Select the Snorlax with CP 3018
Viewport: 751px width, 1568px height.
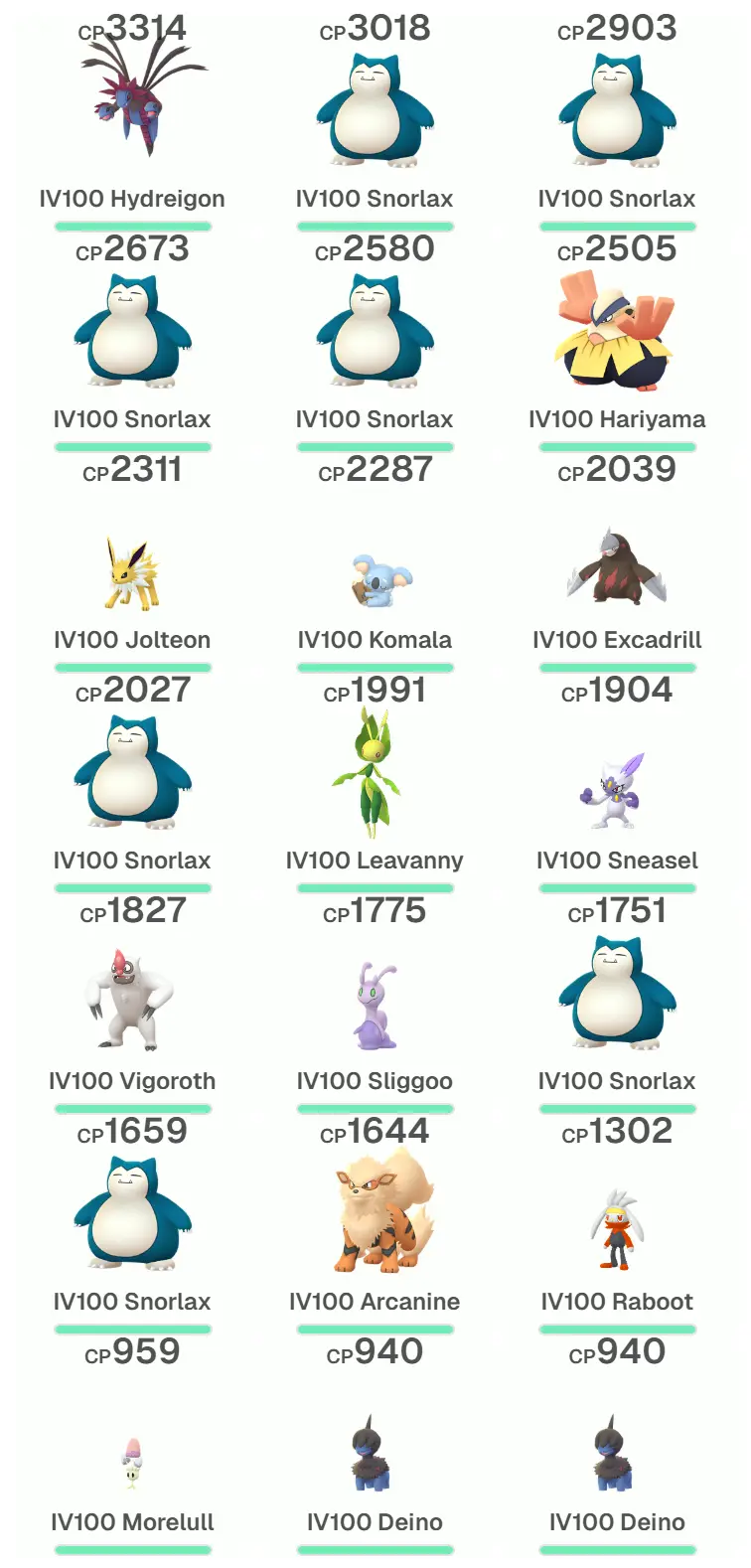(375, 111)
